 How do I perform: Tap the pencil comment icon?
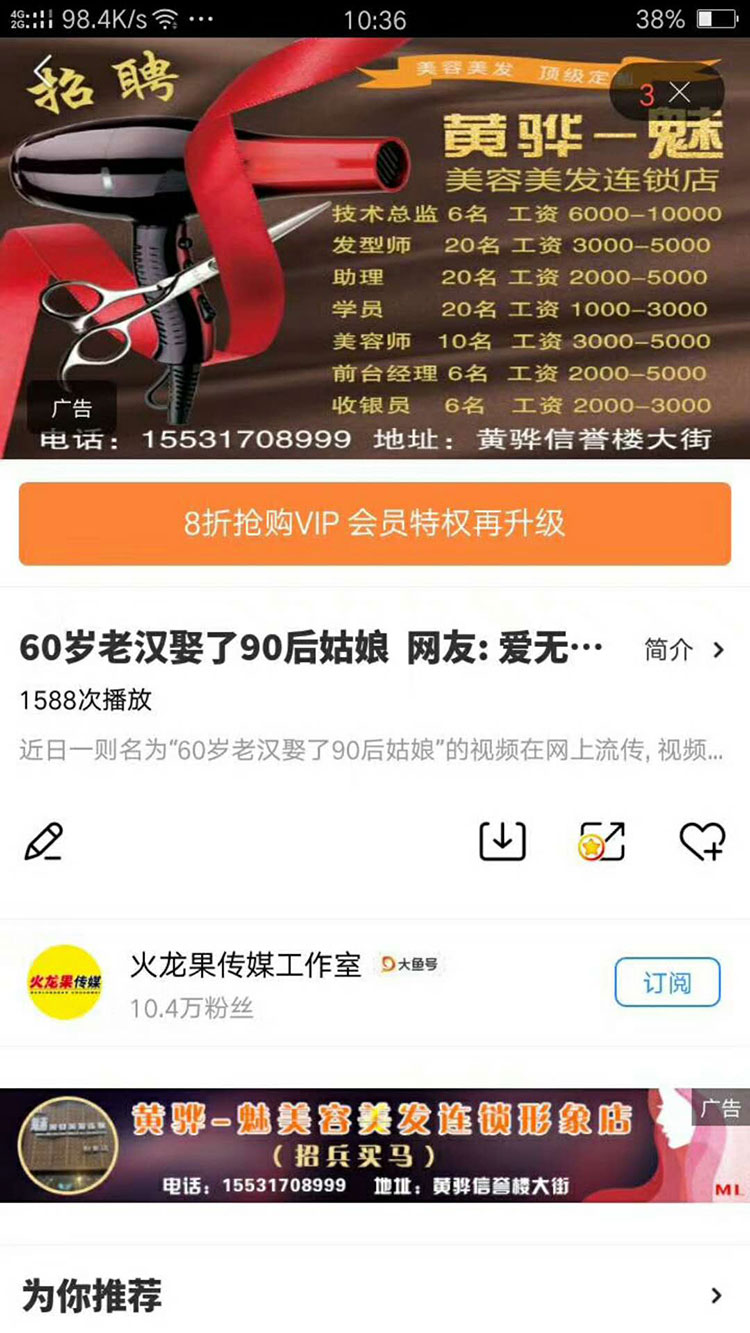point(45,843)
